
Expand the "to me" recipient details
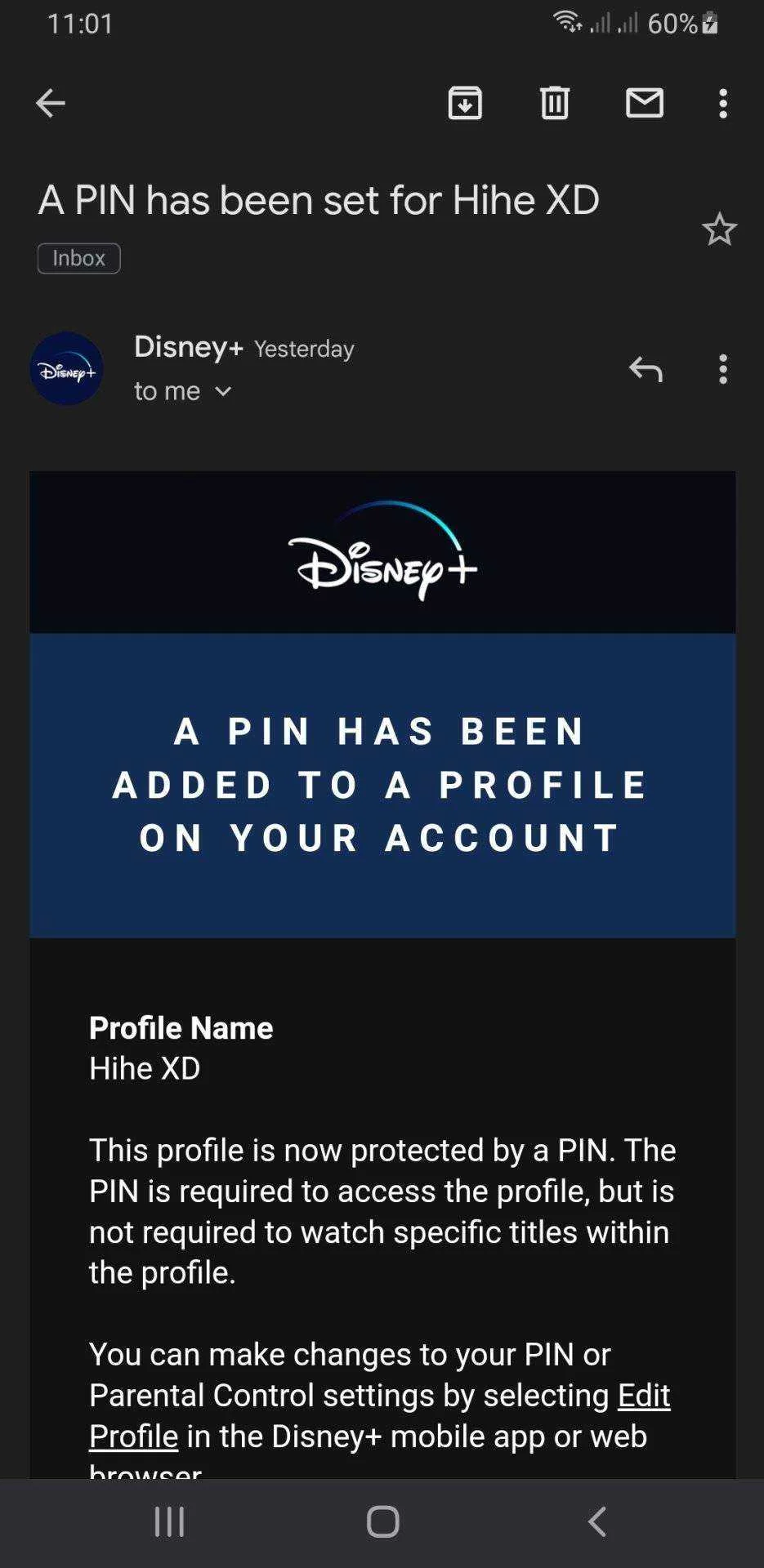183,391
